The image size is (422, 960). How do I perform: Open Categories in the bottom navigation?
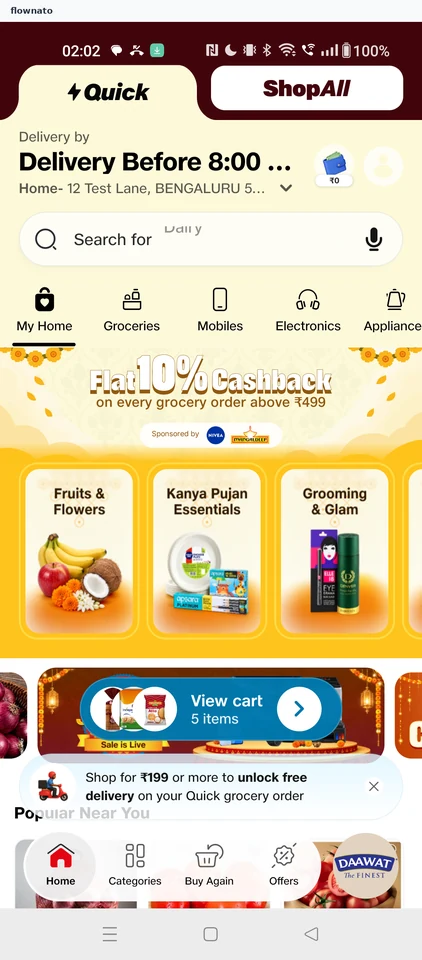[x=135, y=865]
